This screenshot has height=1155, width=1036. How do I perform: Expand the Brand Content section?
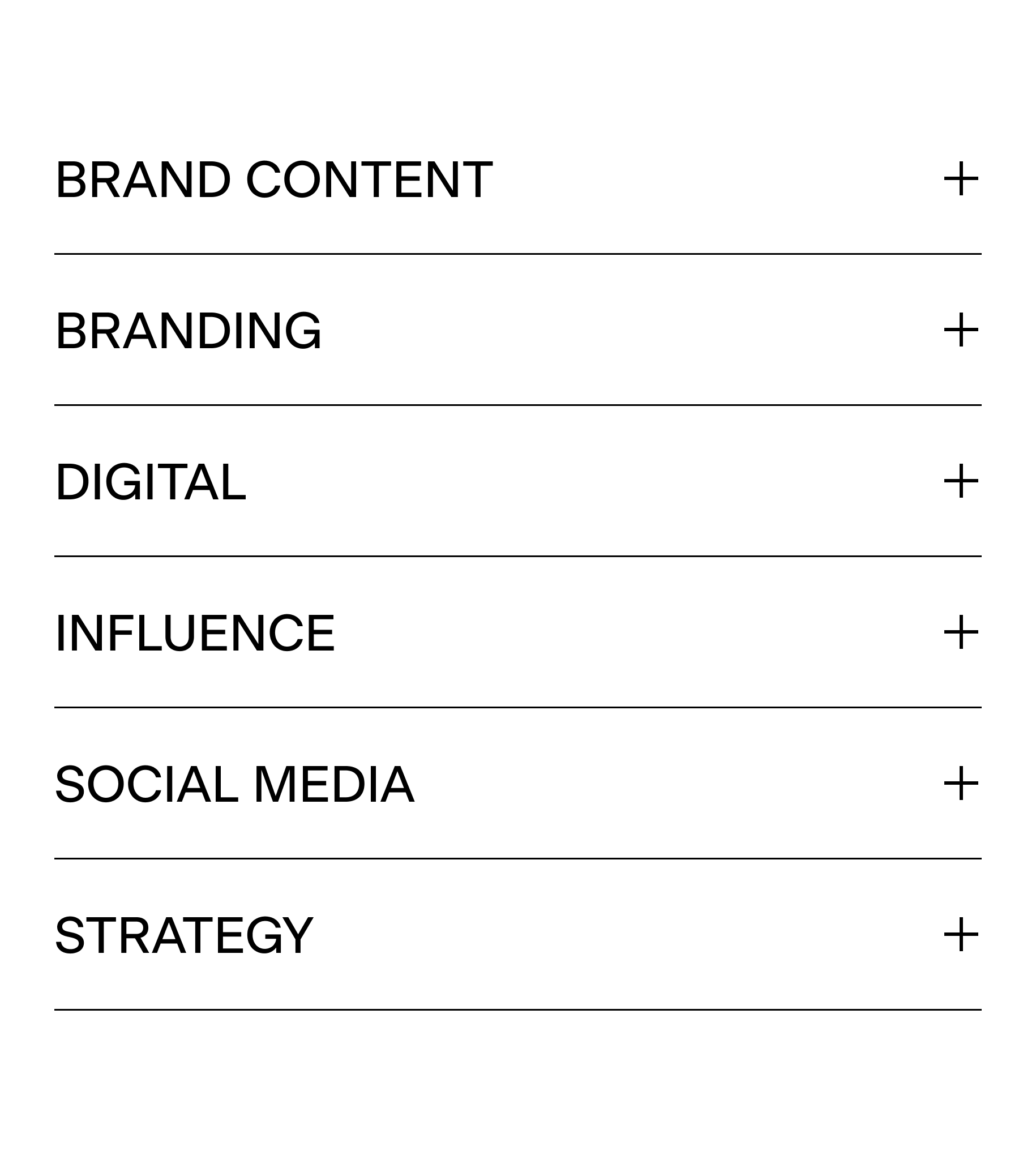pos(517,179)
